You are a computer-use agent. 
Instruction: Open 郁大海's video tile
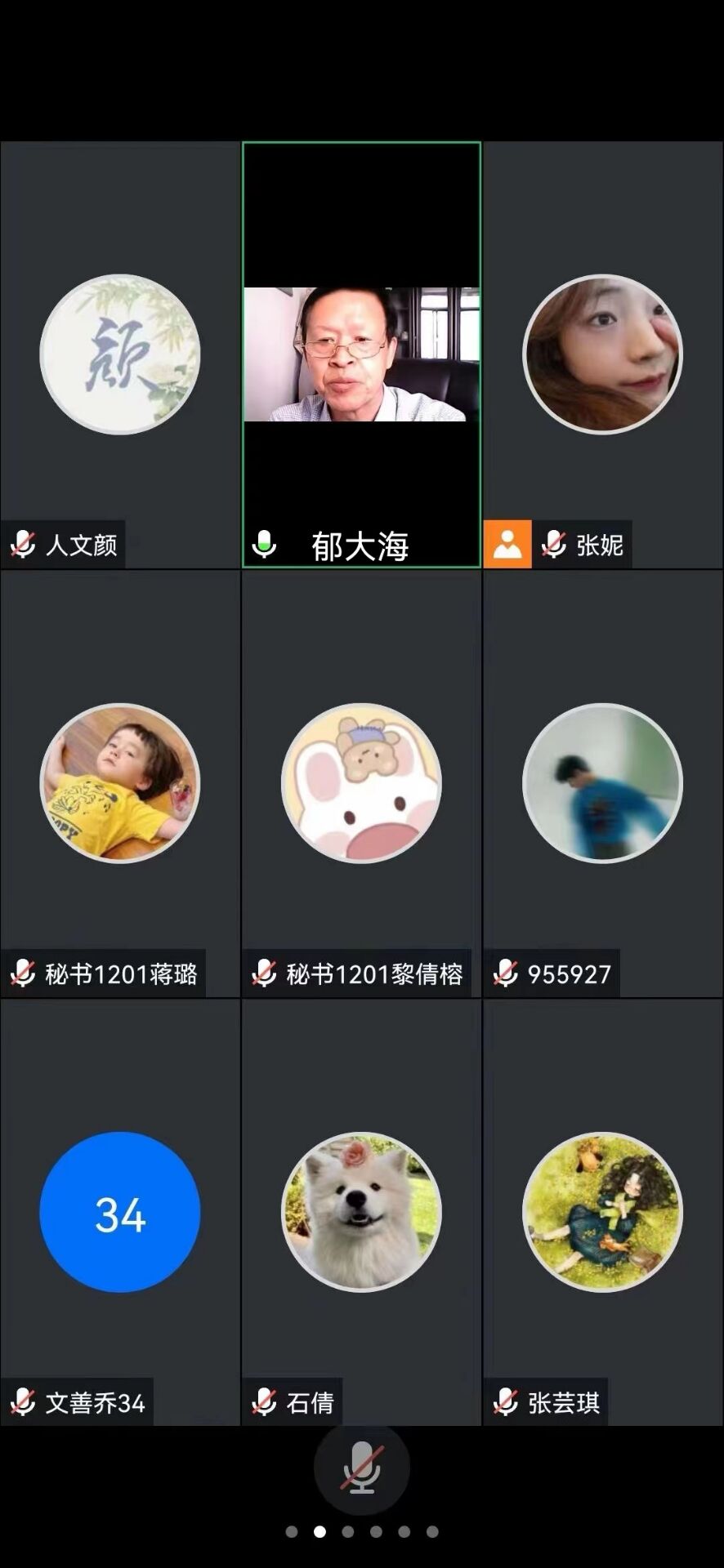(361, 354)
